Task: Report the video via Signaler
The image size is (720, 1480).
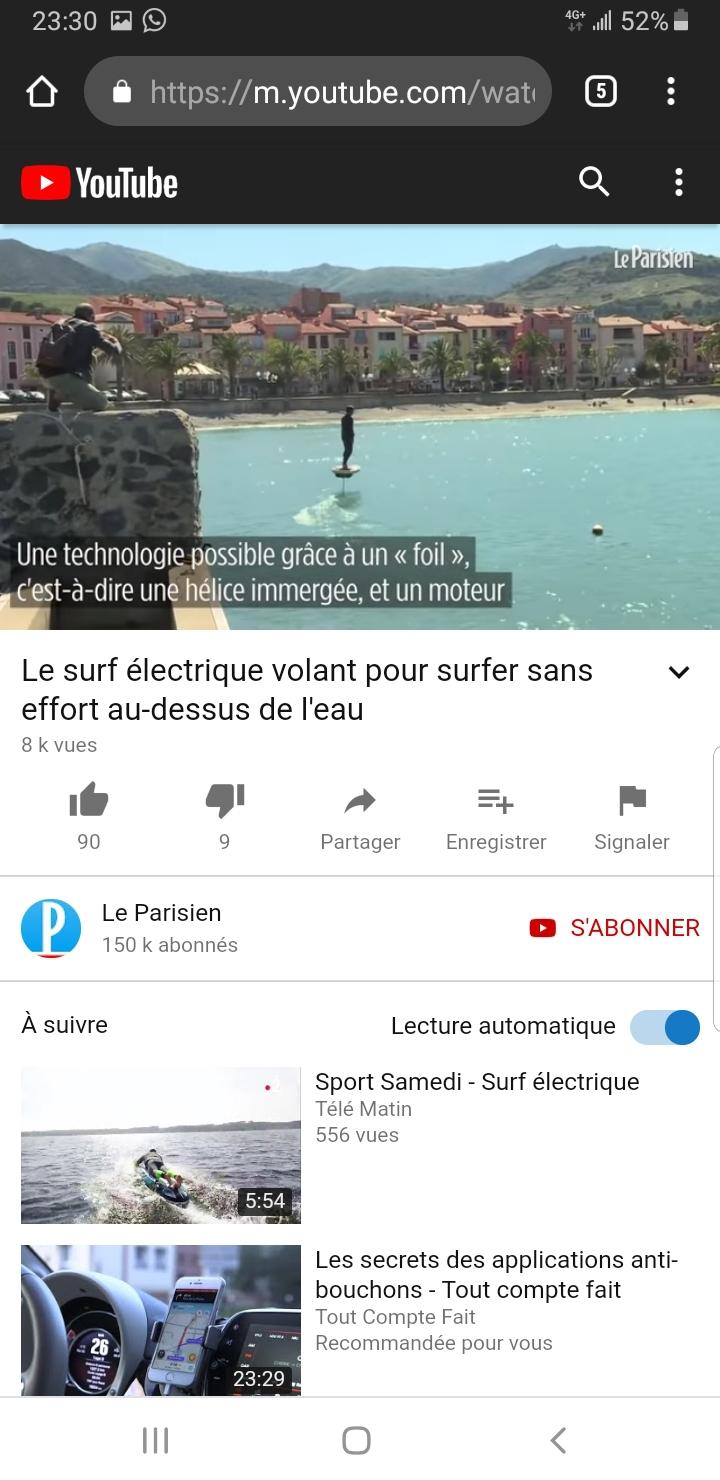Action: click(632, 817)
